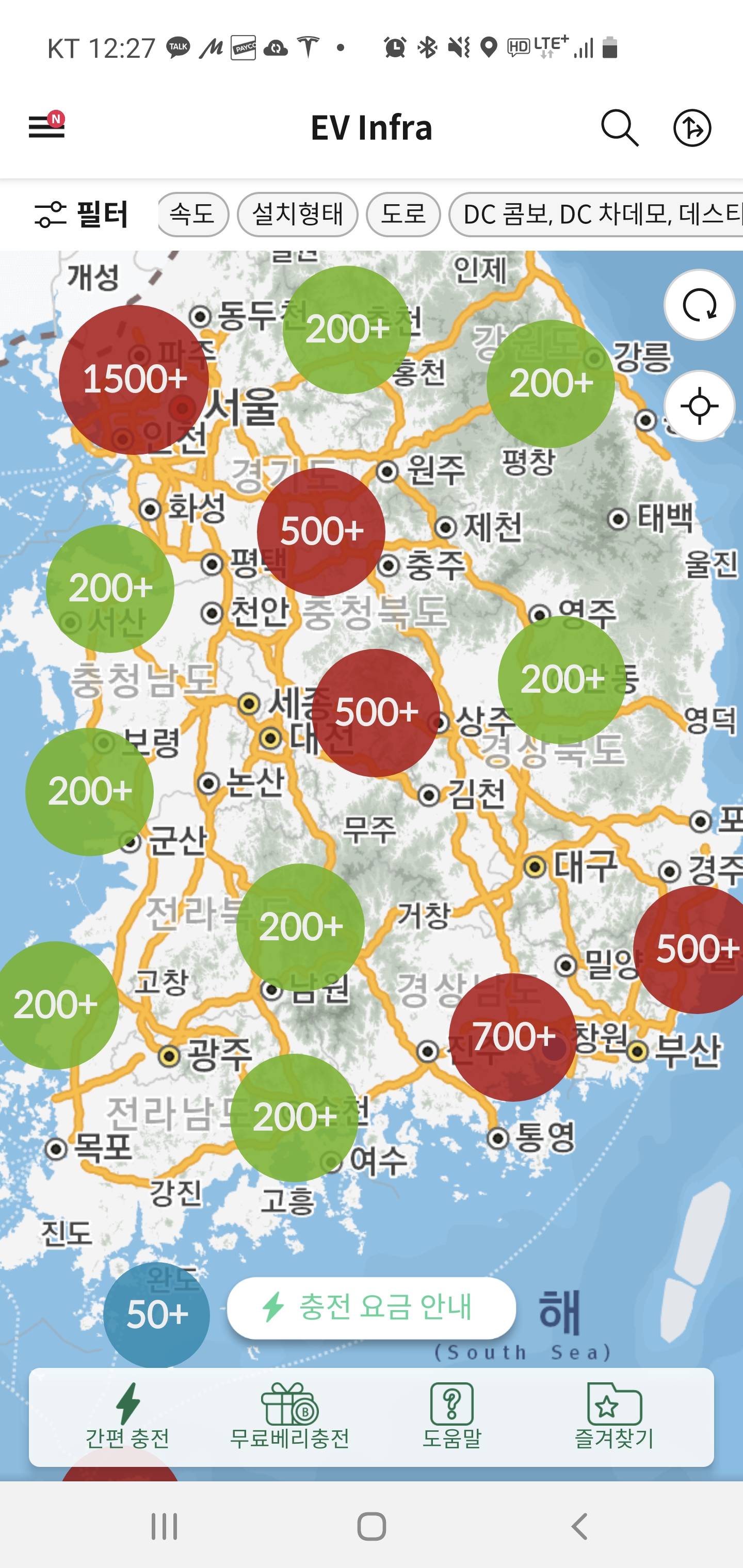Open the hamburger drawer menu
The height and width of the screenshot is (1568, 743).
[46, 126]
